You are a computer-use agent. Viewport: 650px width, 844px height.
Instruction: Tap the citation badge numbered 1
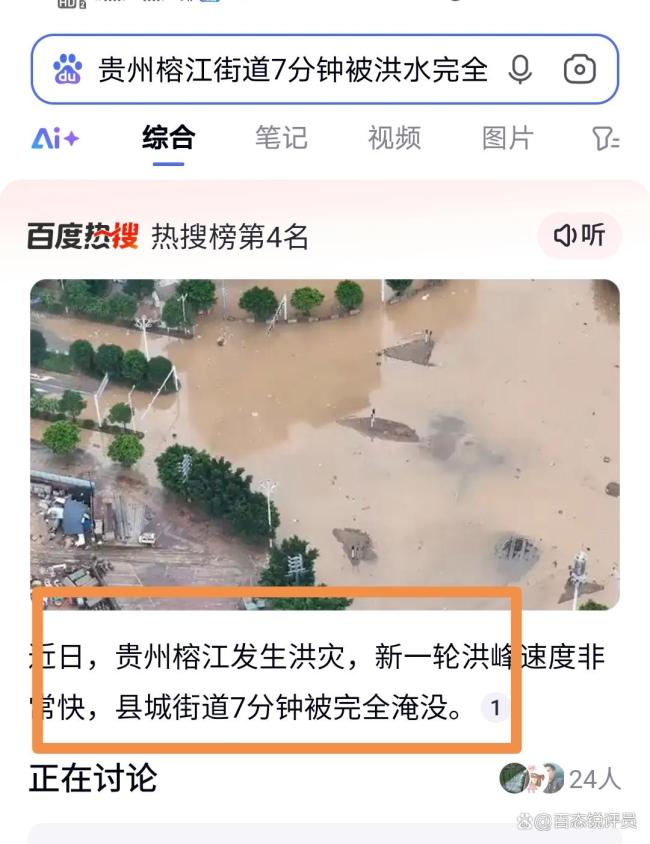click(494, 709)
